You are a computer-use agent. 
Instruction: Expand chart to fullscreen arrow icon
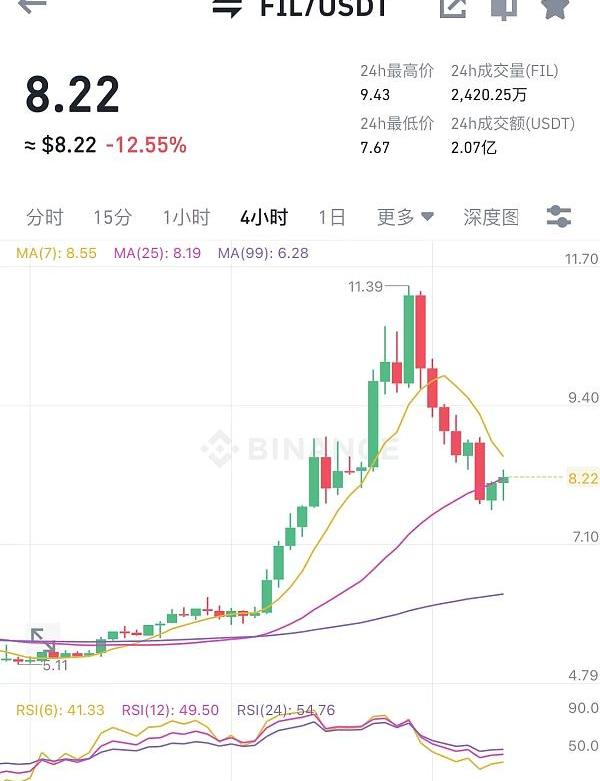click(x=43, y=639)
